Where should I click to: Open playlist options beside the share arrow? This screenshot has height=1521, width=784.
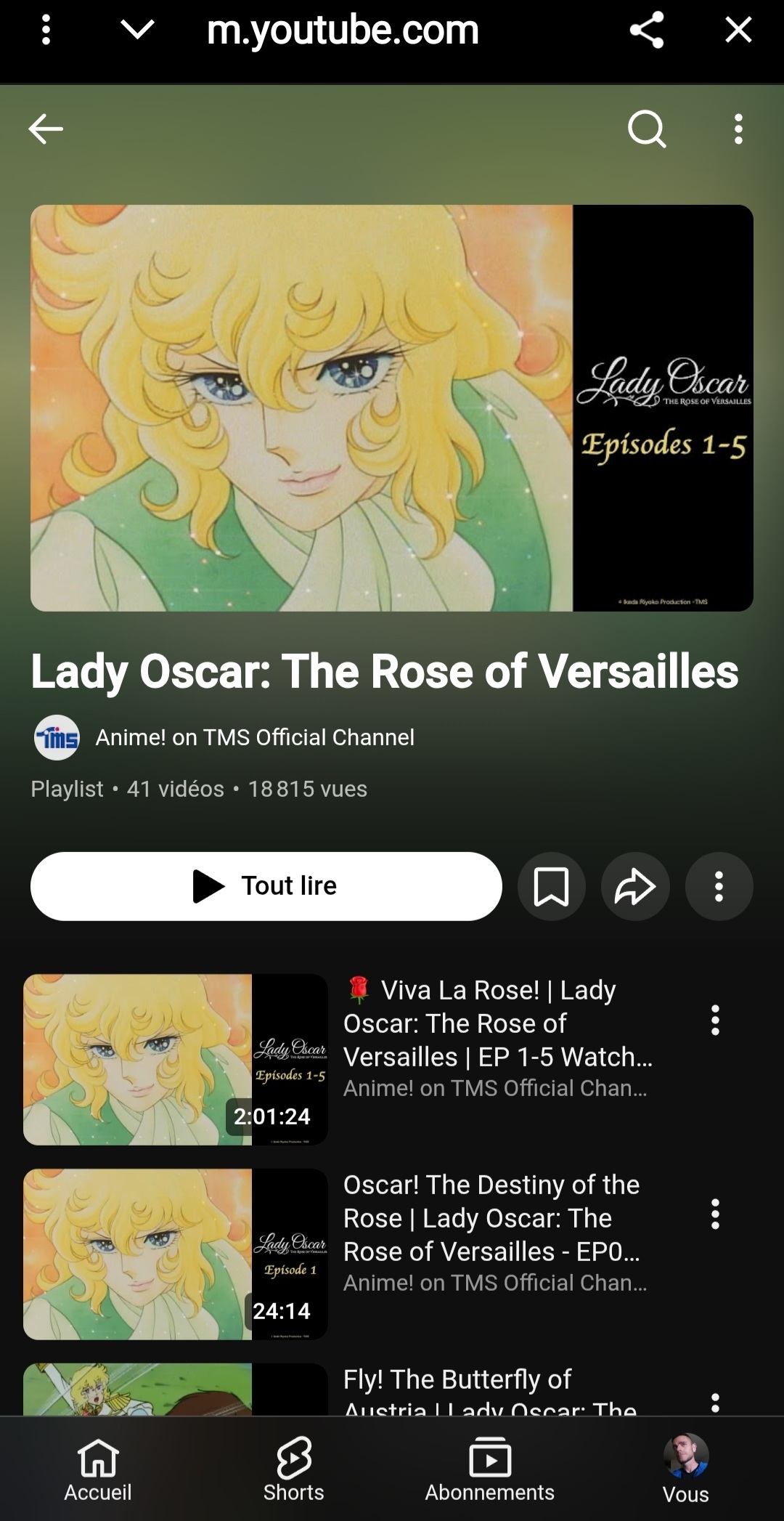(x=719, y=886)
